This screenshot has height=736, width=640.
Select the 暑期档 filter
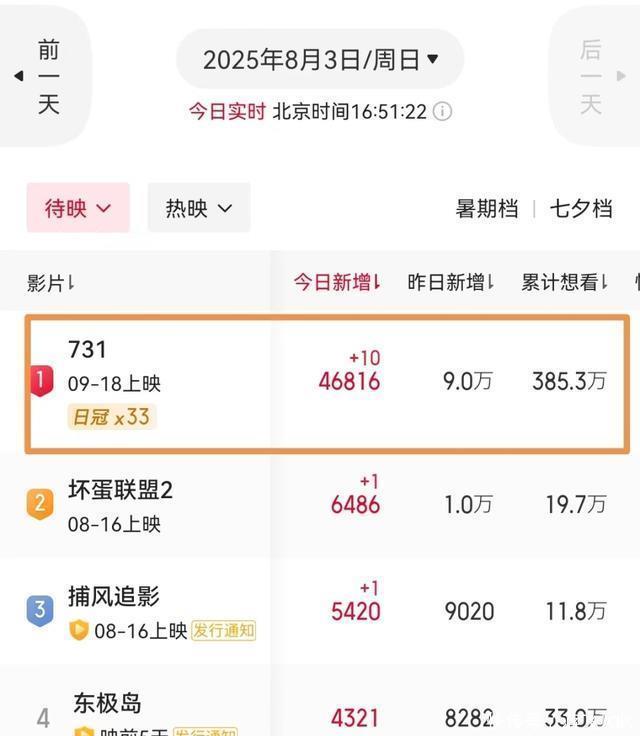click(487, 208)
